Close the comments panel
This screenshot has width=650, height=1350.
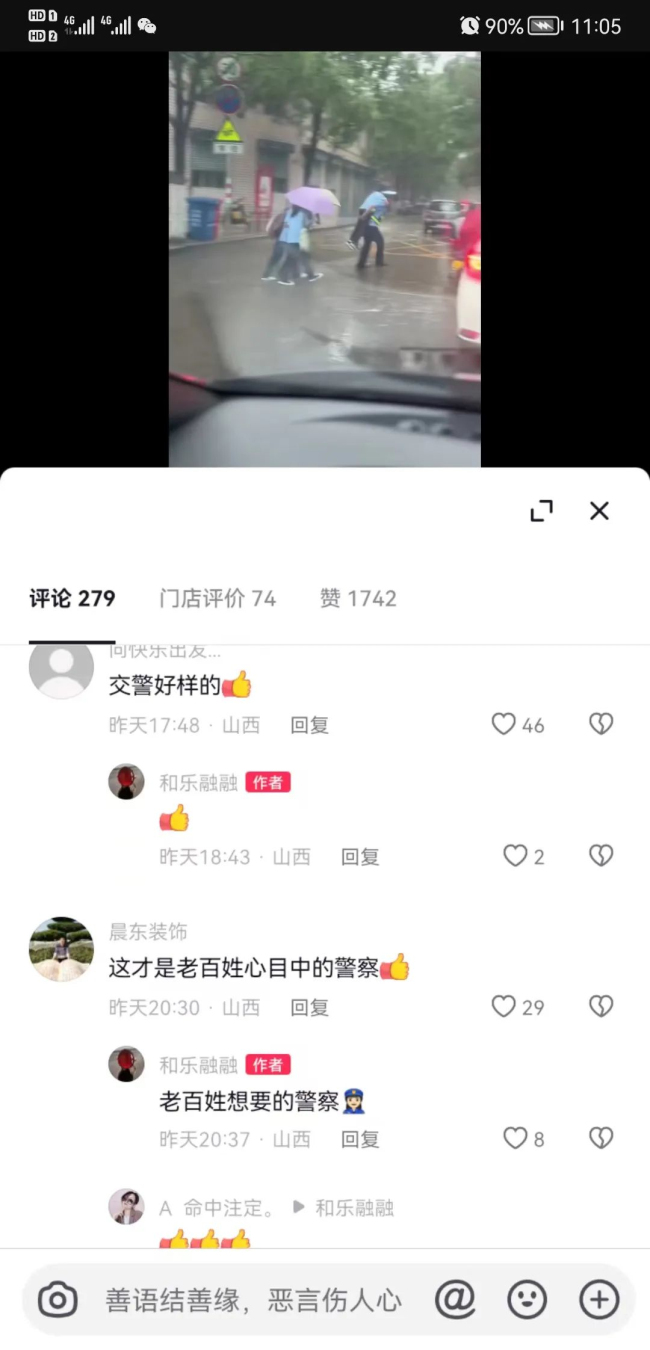coord(599,511)
